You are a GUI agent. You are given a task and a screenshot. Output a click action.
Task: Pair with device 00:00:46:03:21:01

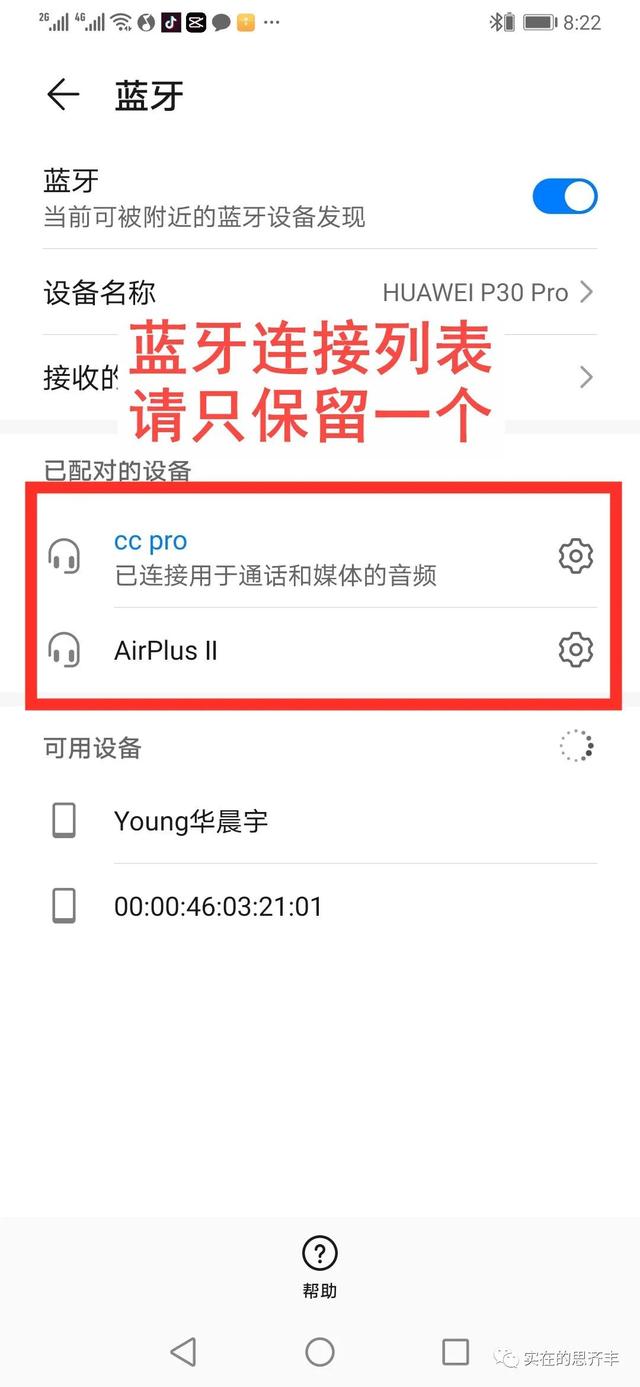(320, 907)
